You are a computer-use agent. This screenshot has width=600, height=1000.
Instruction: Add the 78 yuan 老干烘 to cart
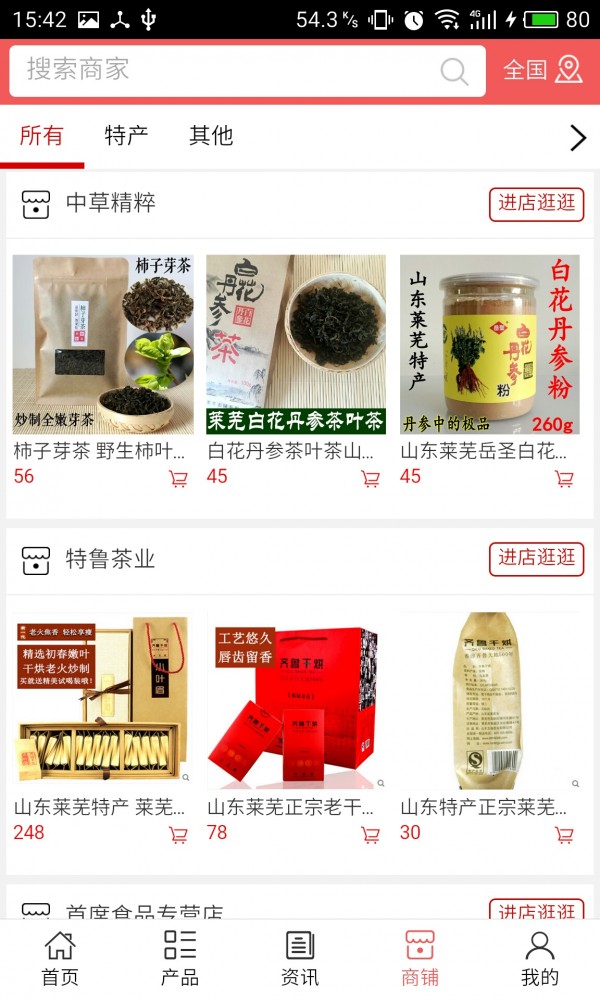(x=370, y=834)
